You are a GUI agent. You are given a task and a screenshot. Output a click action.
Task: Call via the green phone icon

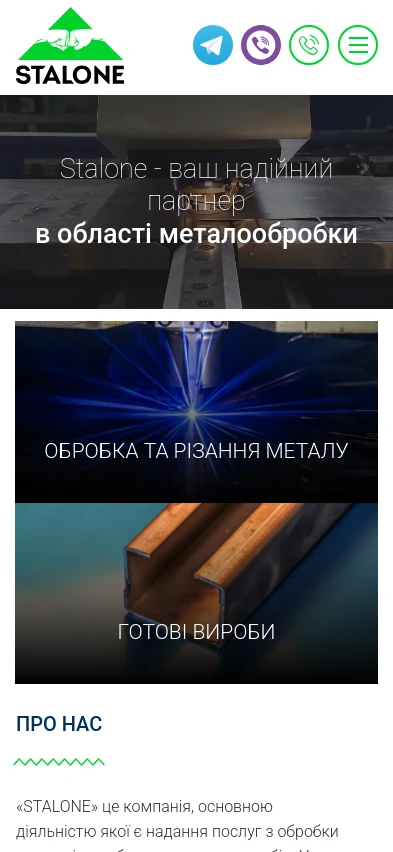309,45
